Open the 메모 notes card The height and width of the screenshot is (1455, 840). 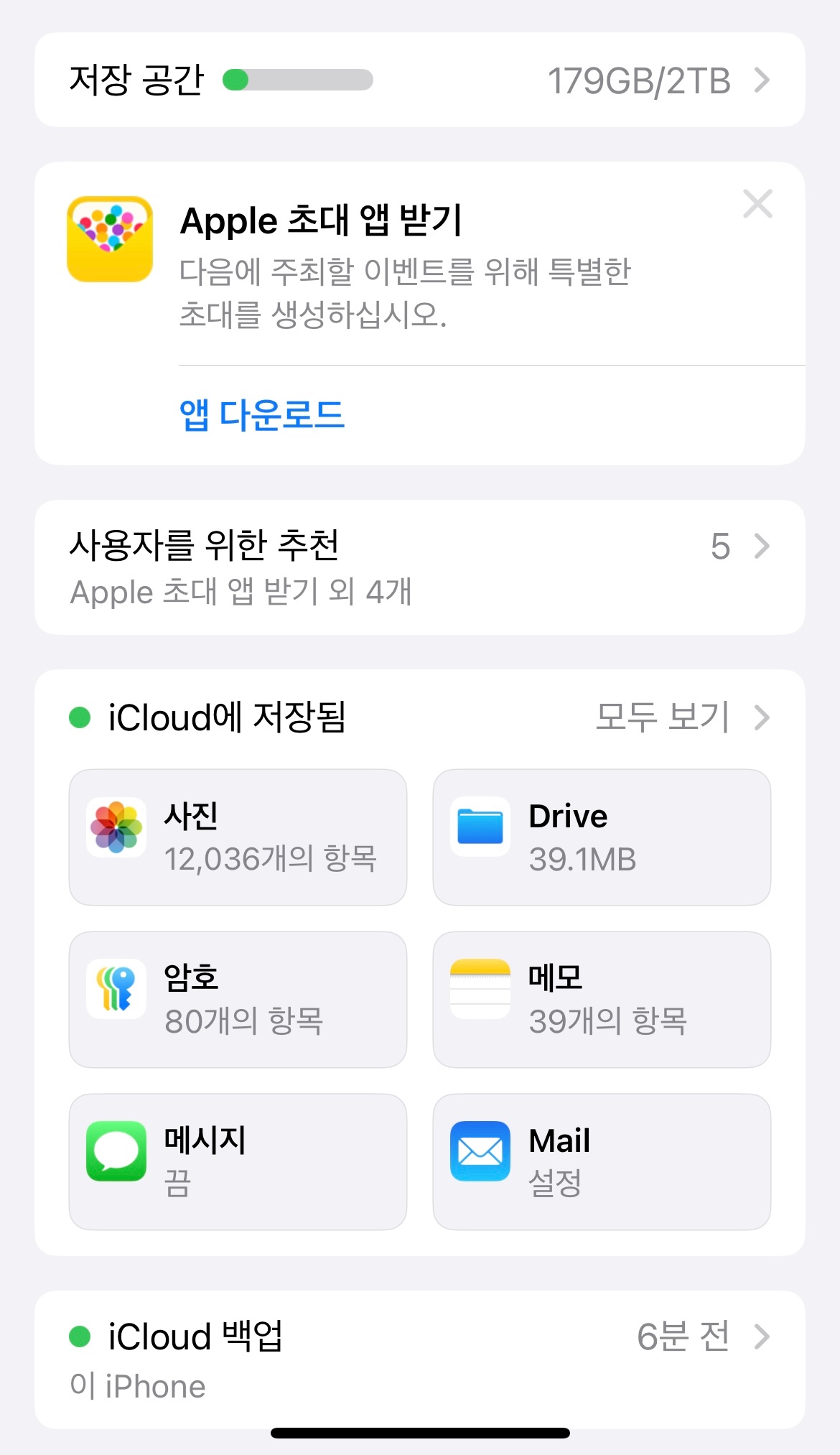[602, 1000]
